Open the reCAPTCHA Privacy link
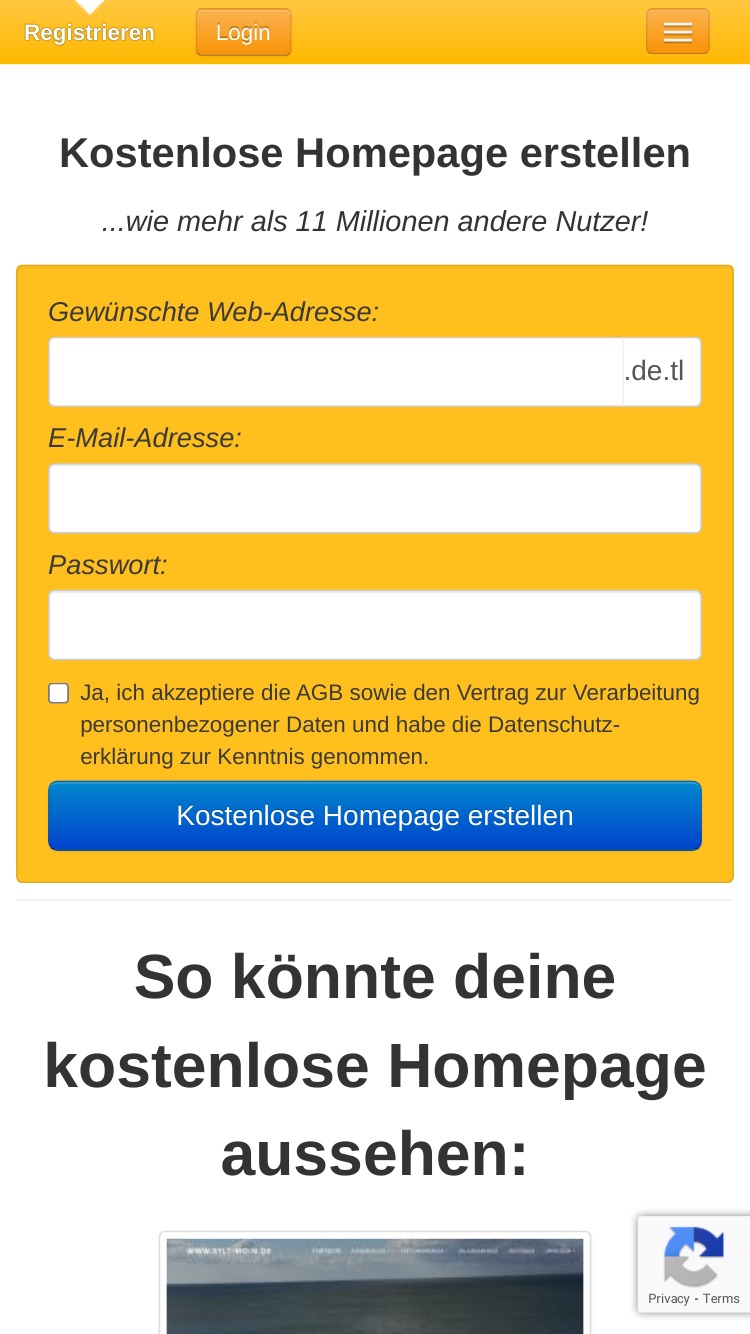Image resolution: width=750 pixels, height=1334 pixels. [669, 1298]
